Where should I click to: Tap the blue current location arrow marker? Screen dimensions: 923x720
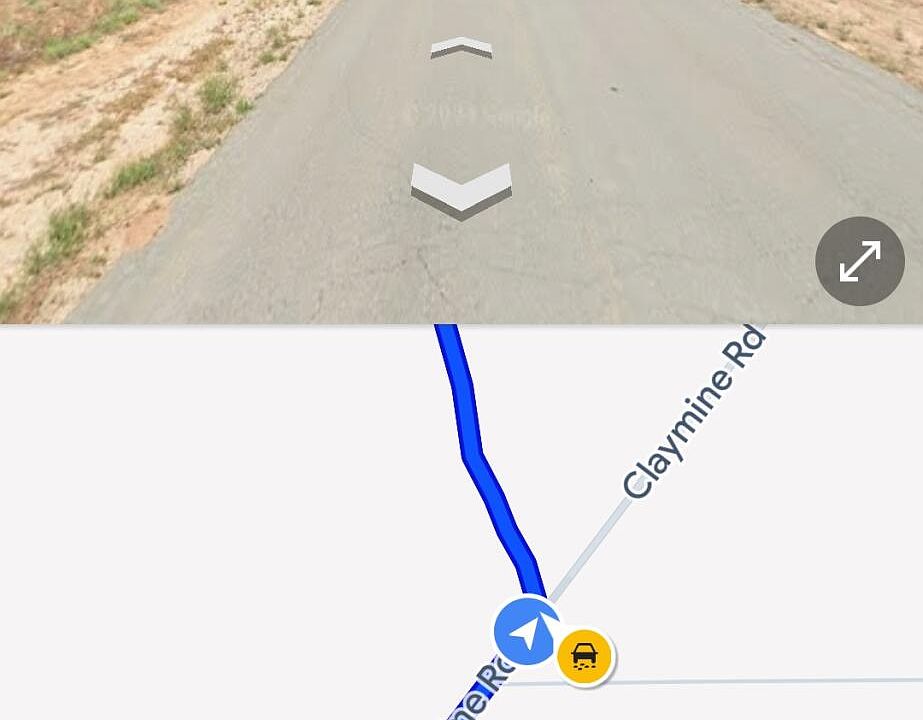(x=526, y=630)
